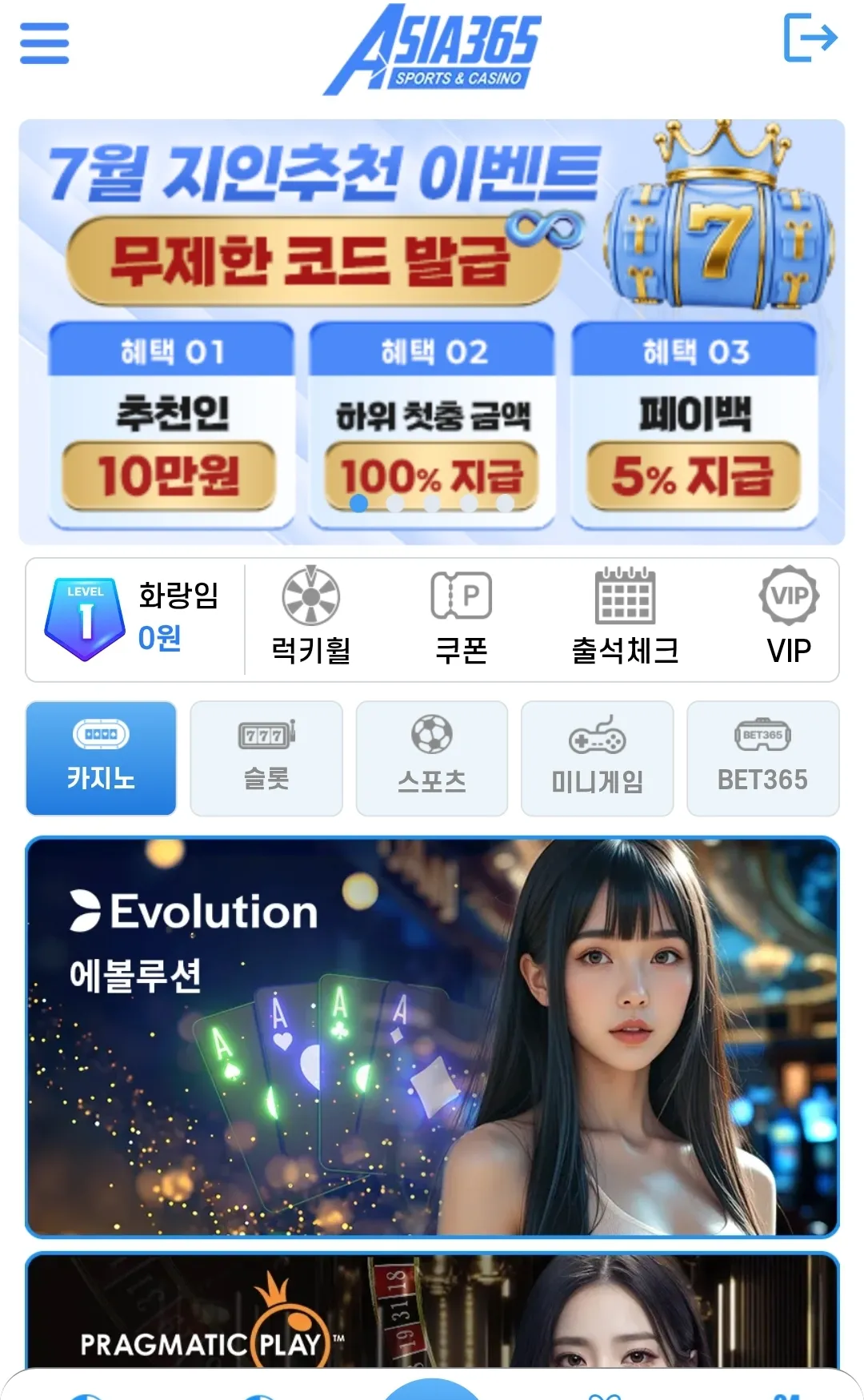Open the Evolution 에볼루션 casino card

(x=432, y=1037)
